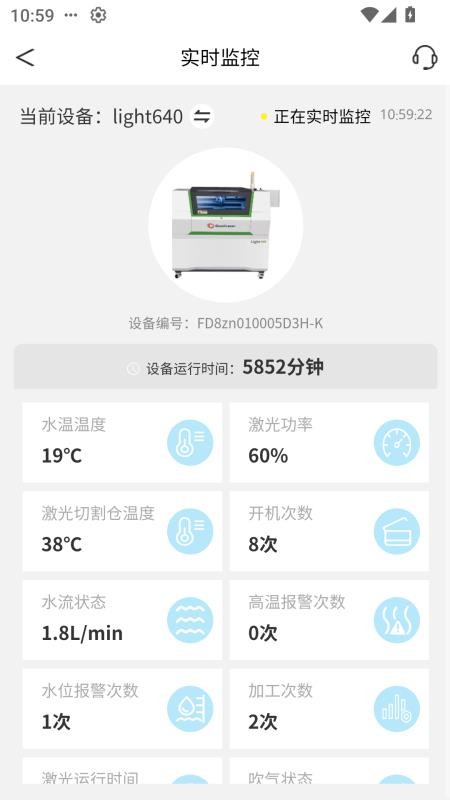Switch current device light640
Image resolution: width=450 pixels, height=800 pixels.
click(202, 117)
